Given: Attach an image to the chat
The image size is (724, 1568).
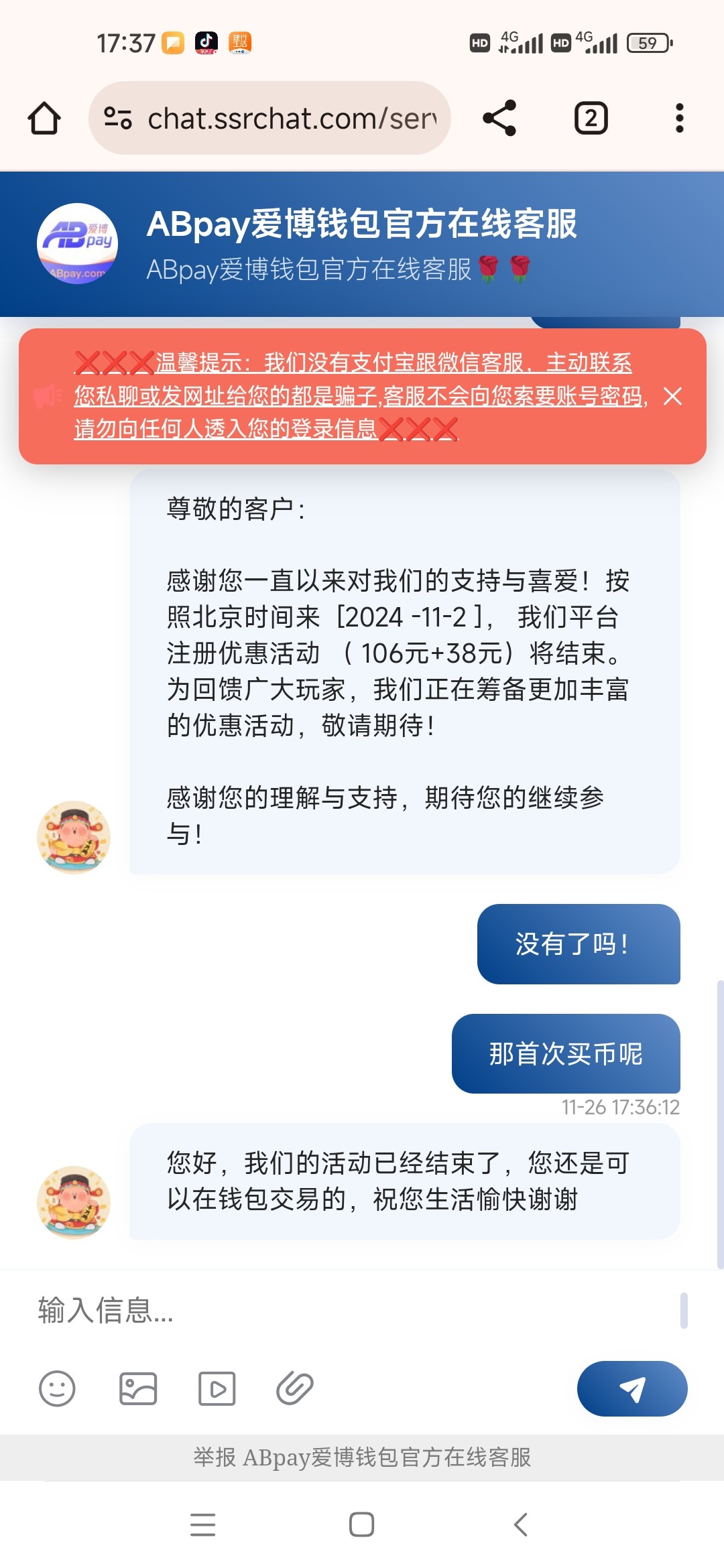Looking at the screenshot, I should coord(137,1388).
